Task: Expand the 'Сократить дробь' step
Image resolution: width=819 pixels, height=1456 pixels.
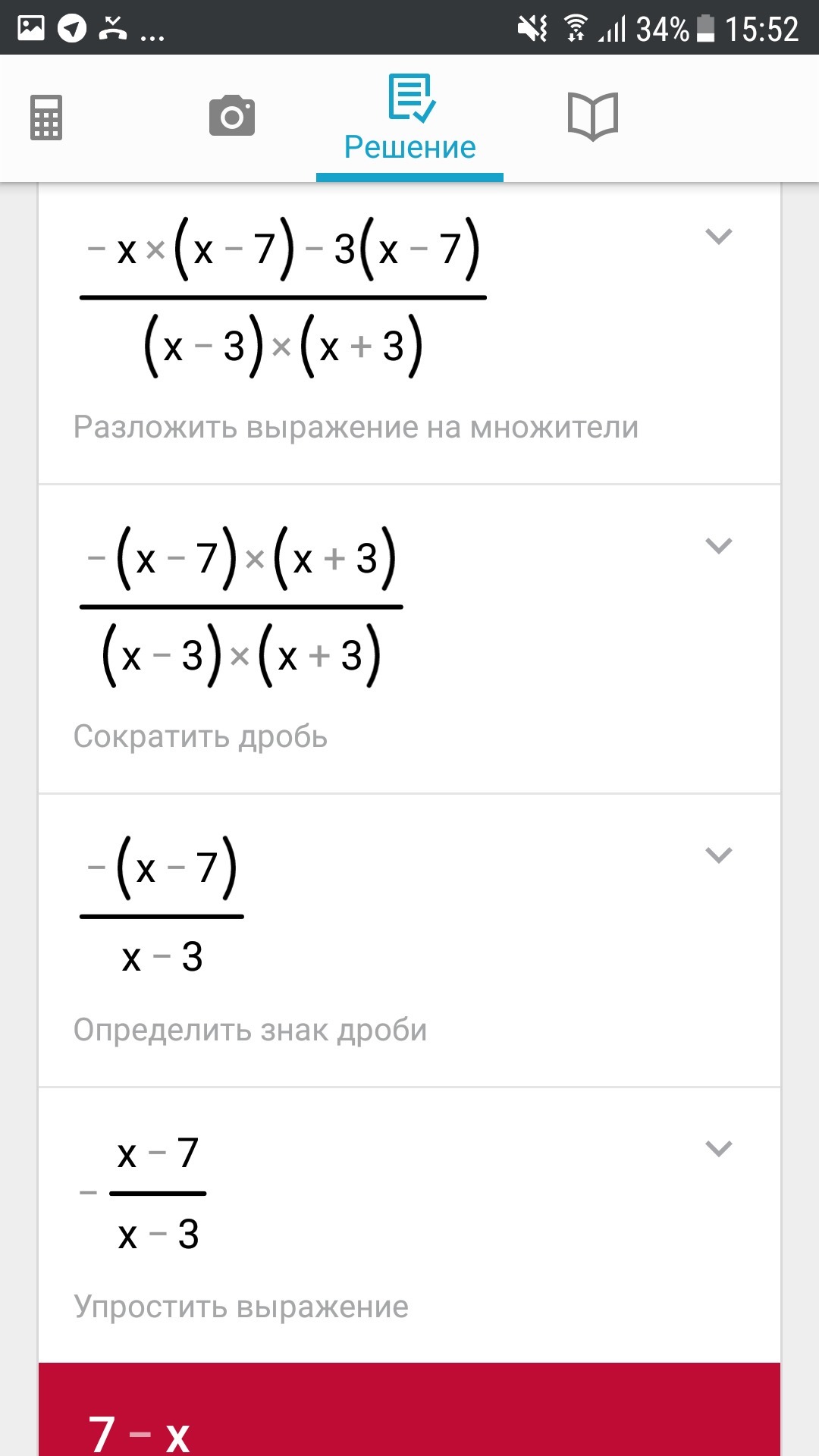Action: (x=718, y=546)
